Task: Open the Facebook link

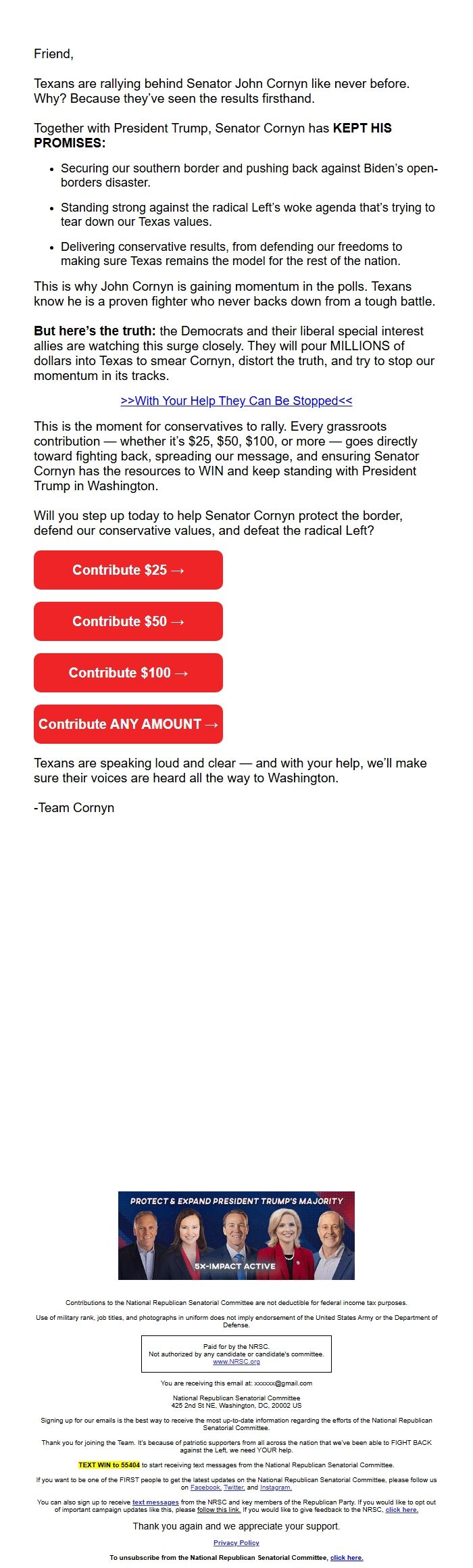Action: click(x=205, y=1488)
